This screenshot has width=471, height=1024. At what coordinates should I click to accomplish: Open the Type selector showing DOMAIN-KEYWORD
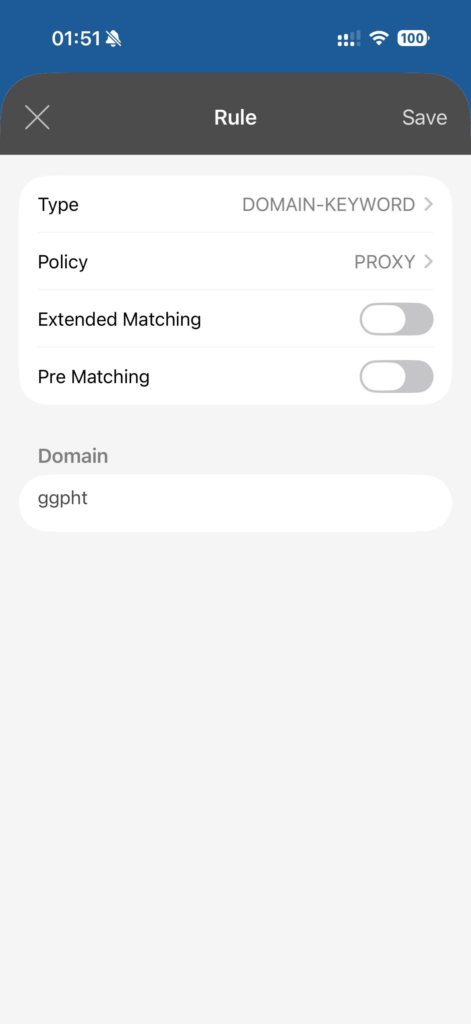tap(235, 204)
